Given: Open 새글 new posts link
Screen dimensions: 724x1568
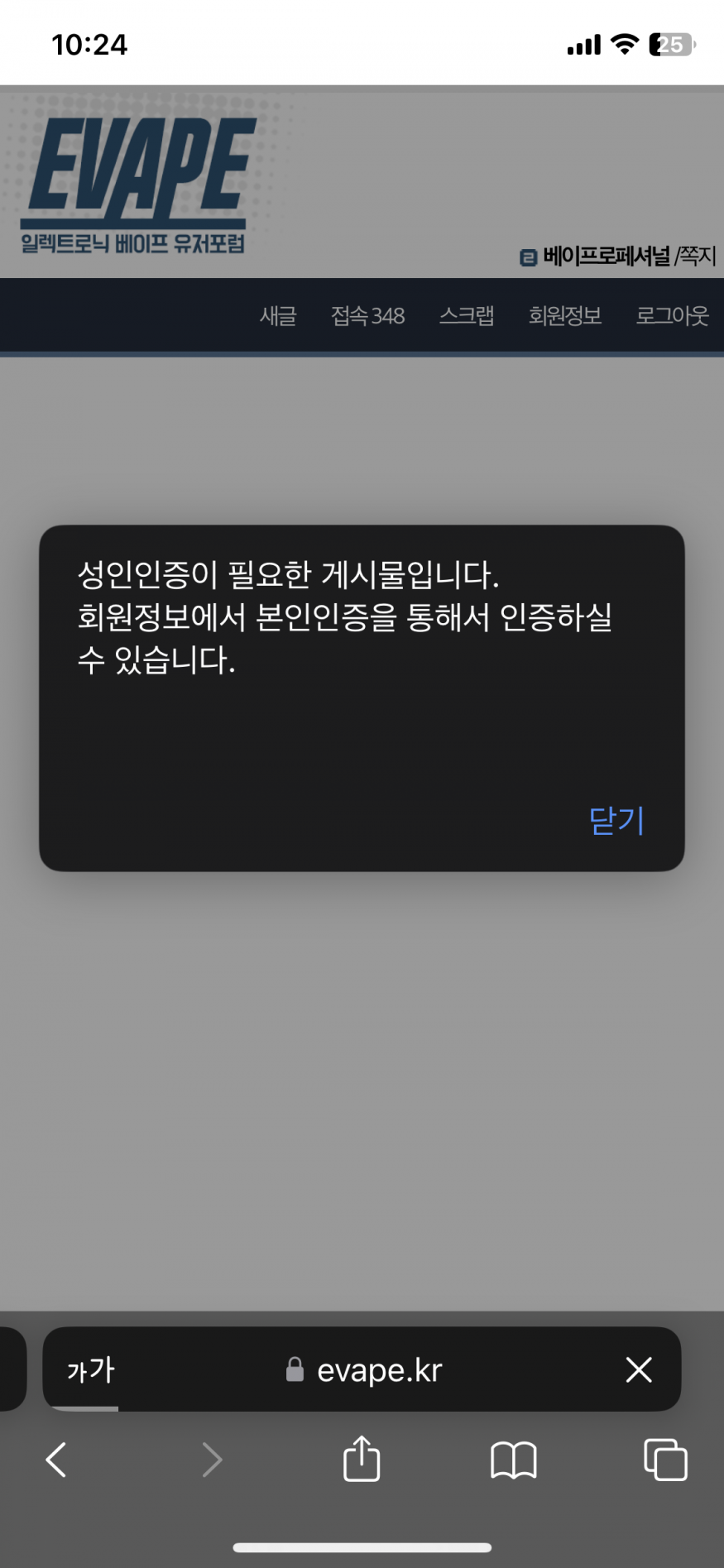Looking at the screenshot, I should click(278, 316).
